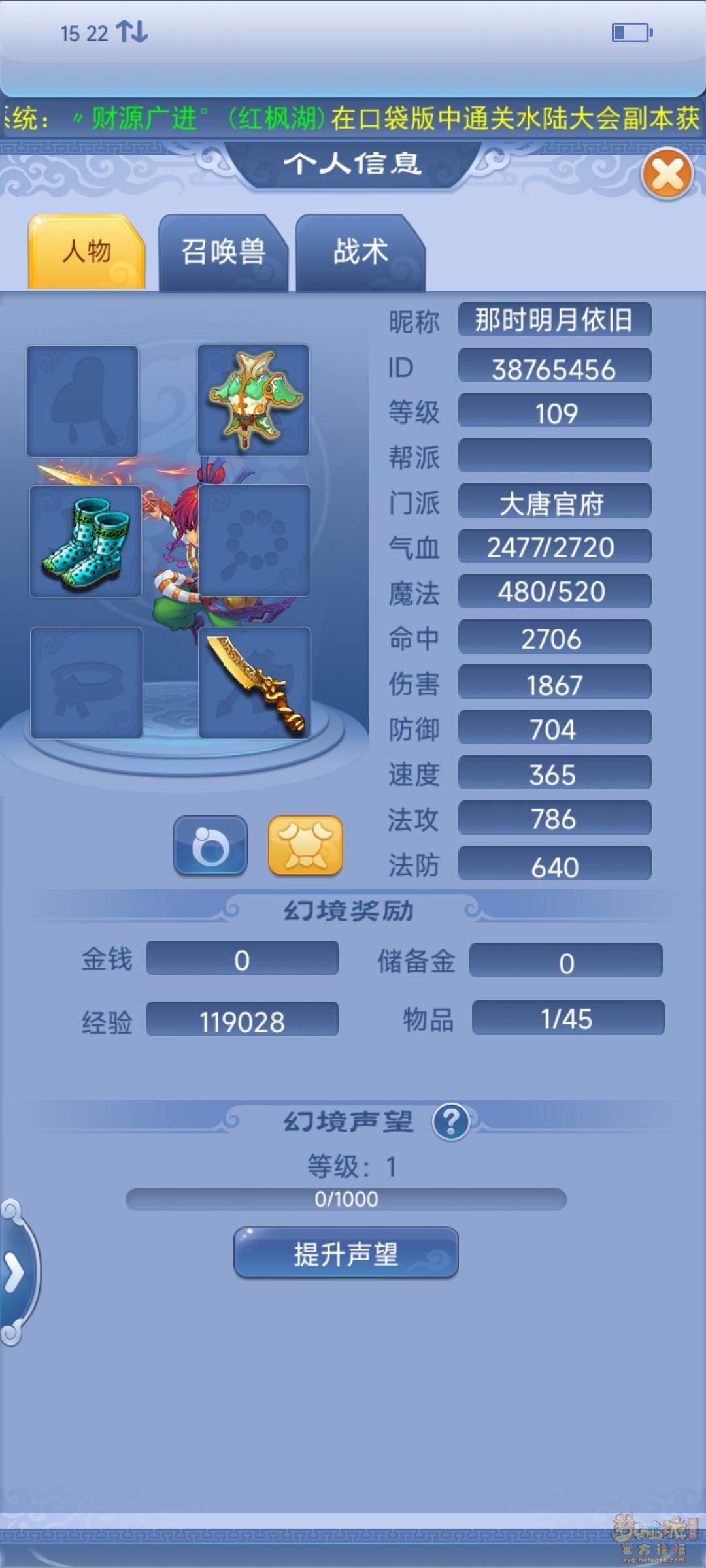
Task: Switch to the ring accessories view
Action: (210, 845)
